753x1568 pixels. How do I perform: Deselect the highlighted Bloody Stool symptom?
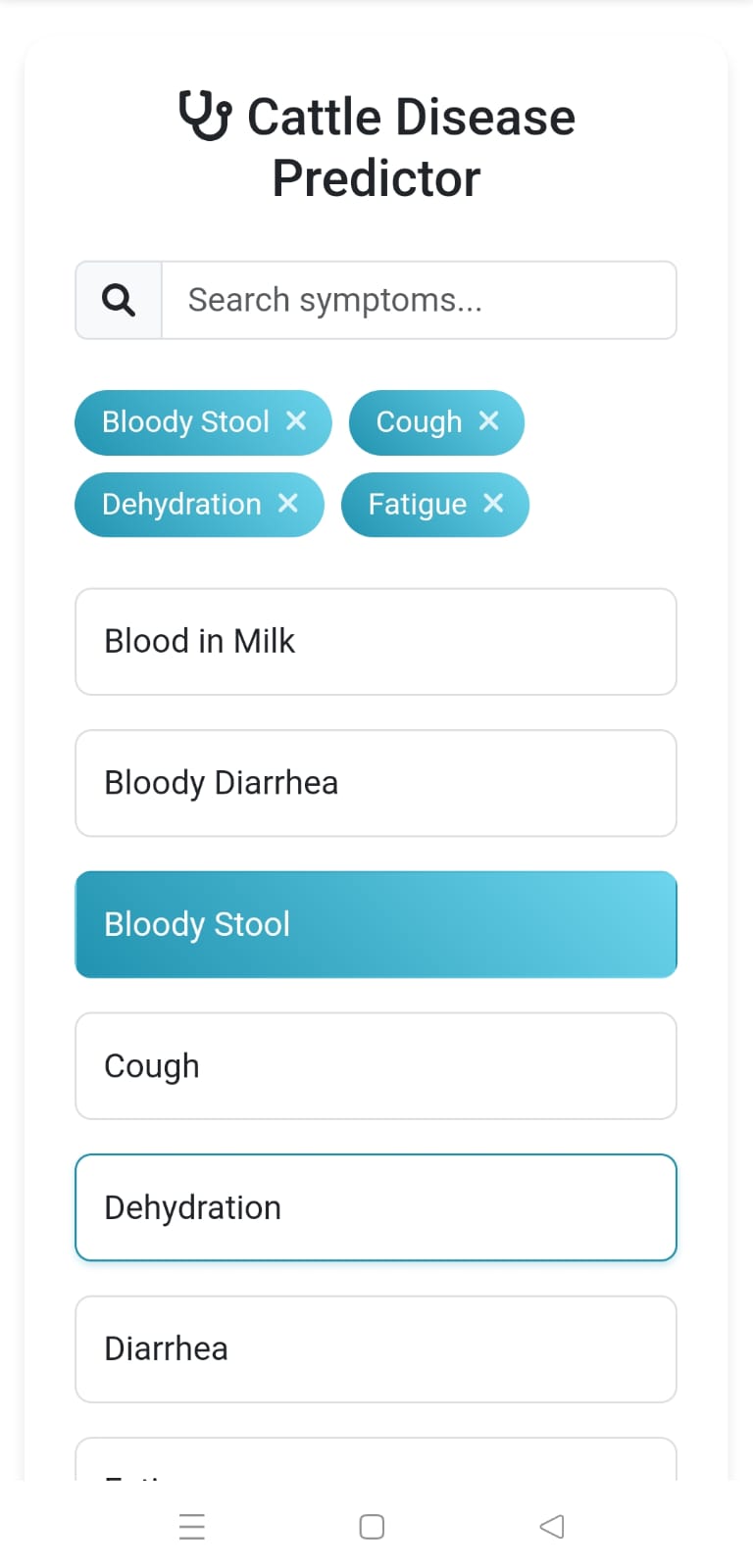coord(376,923)
